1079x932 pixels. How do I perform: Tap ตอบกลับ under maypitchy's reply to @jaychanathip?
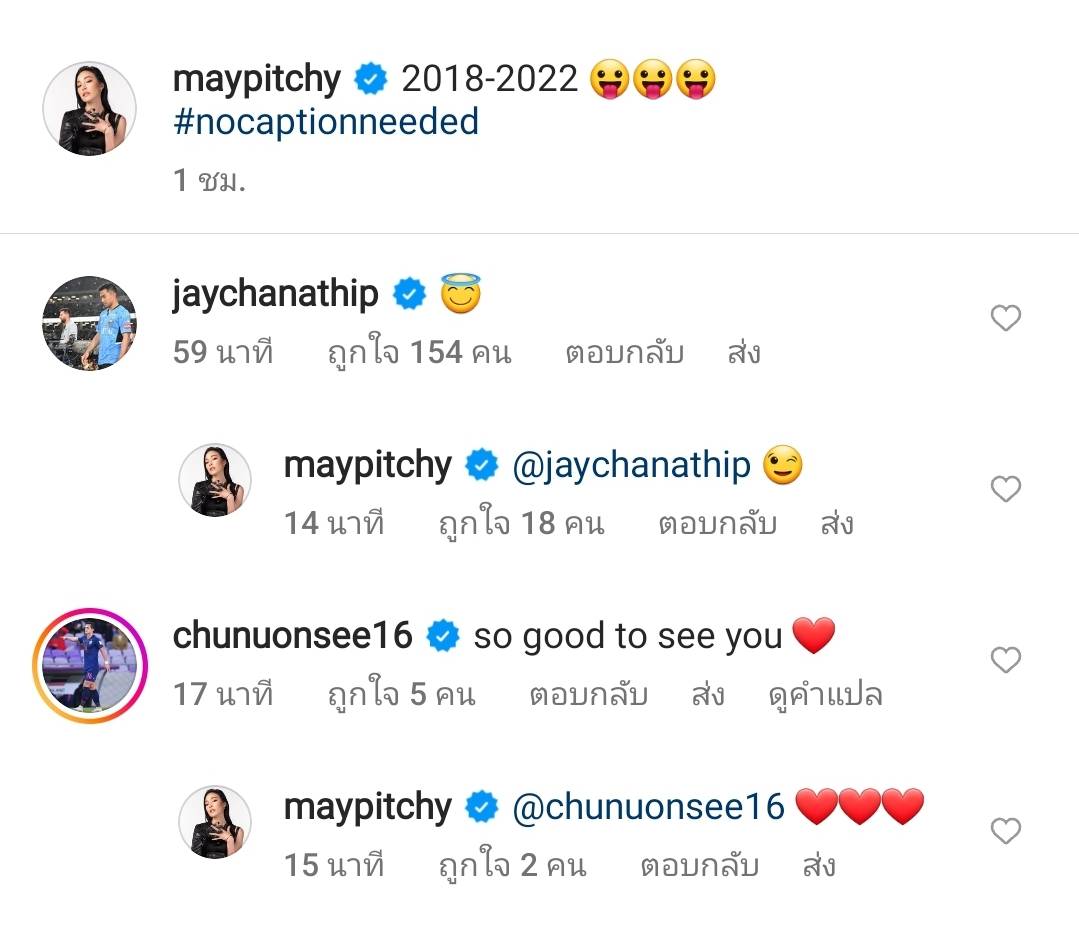click(717, 524)
